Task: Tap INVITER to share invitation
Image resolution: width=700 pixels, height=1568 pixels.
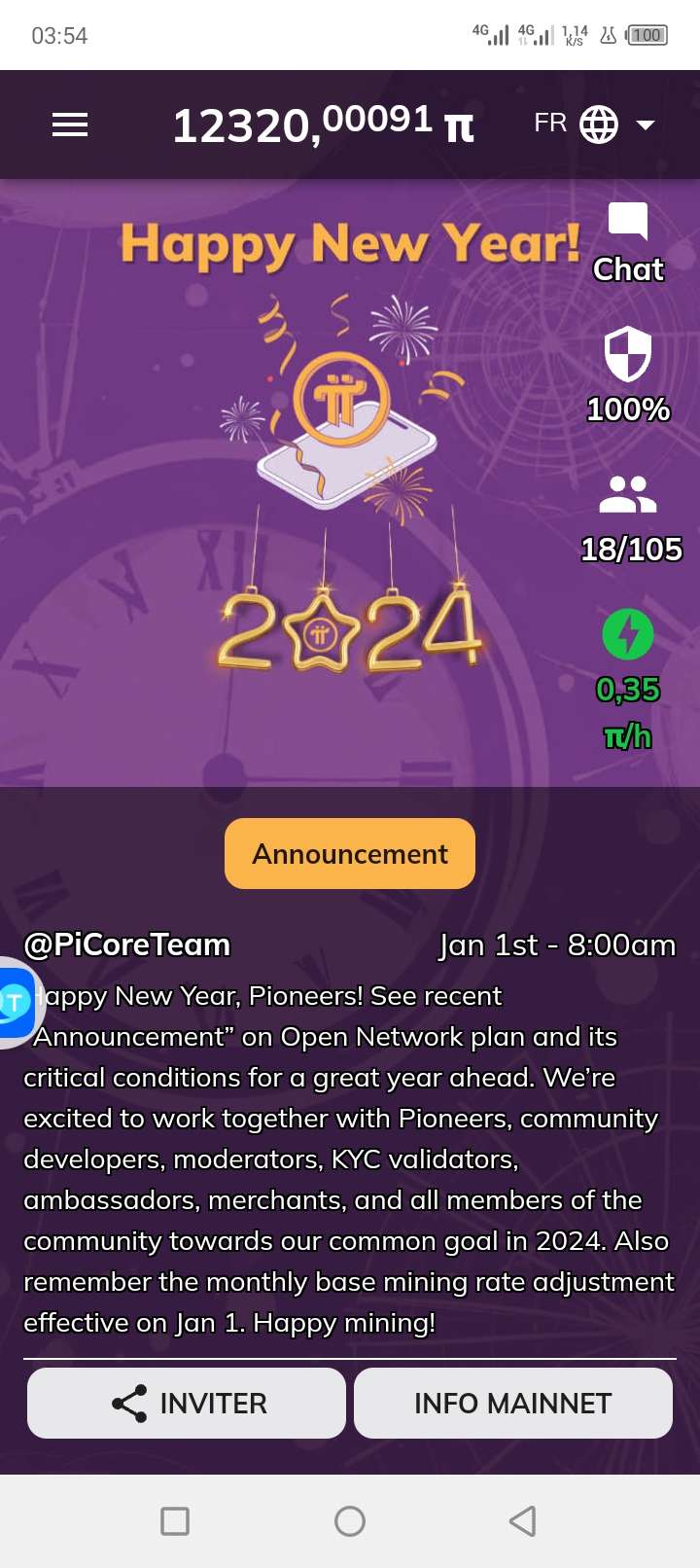Action: click(187, 1403)
